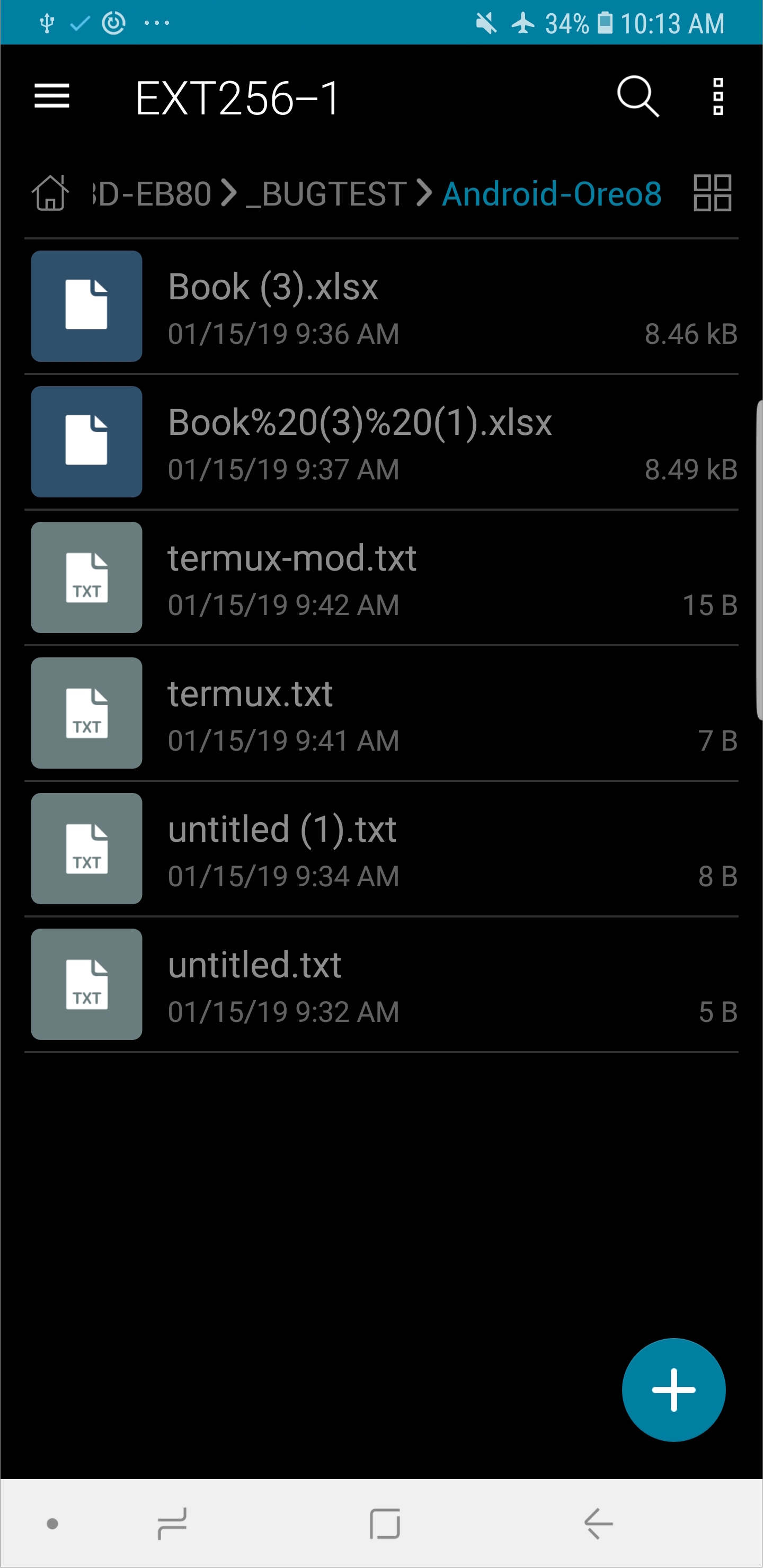
Task: Go back using system back arrow
Action: pos(598,1524)
